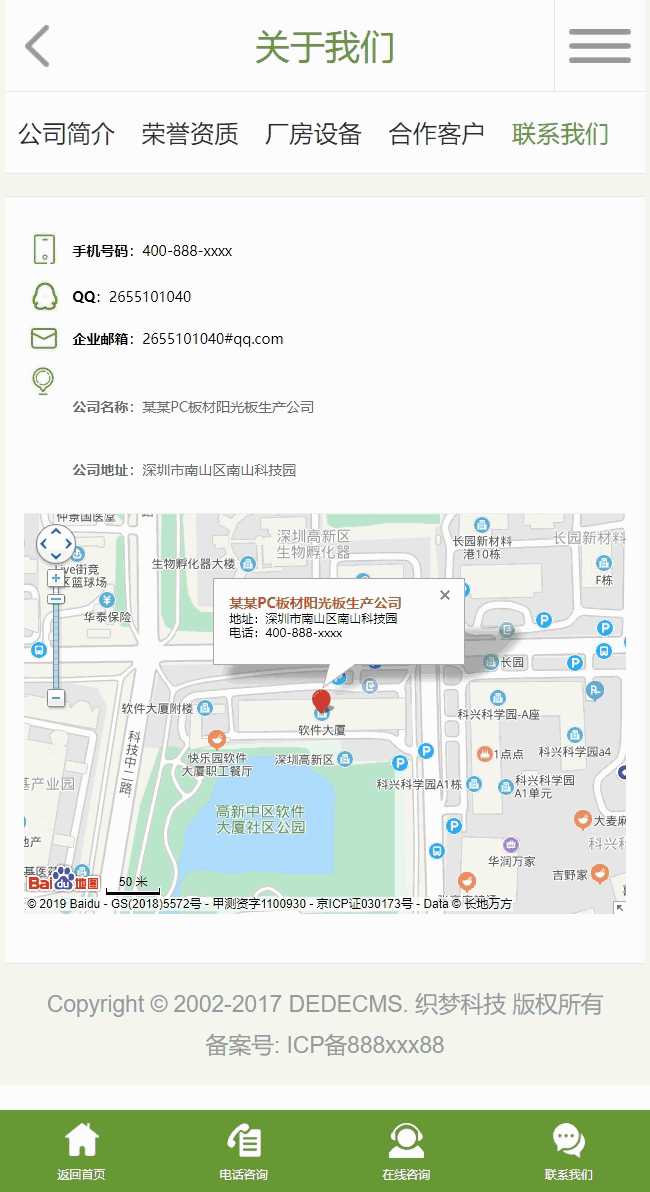The width and height of the screenshot is (650, 1192).
Task: Switch to the 公司简介 tab
Action: tap(67, 134)
